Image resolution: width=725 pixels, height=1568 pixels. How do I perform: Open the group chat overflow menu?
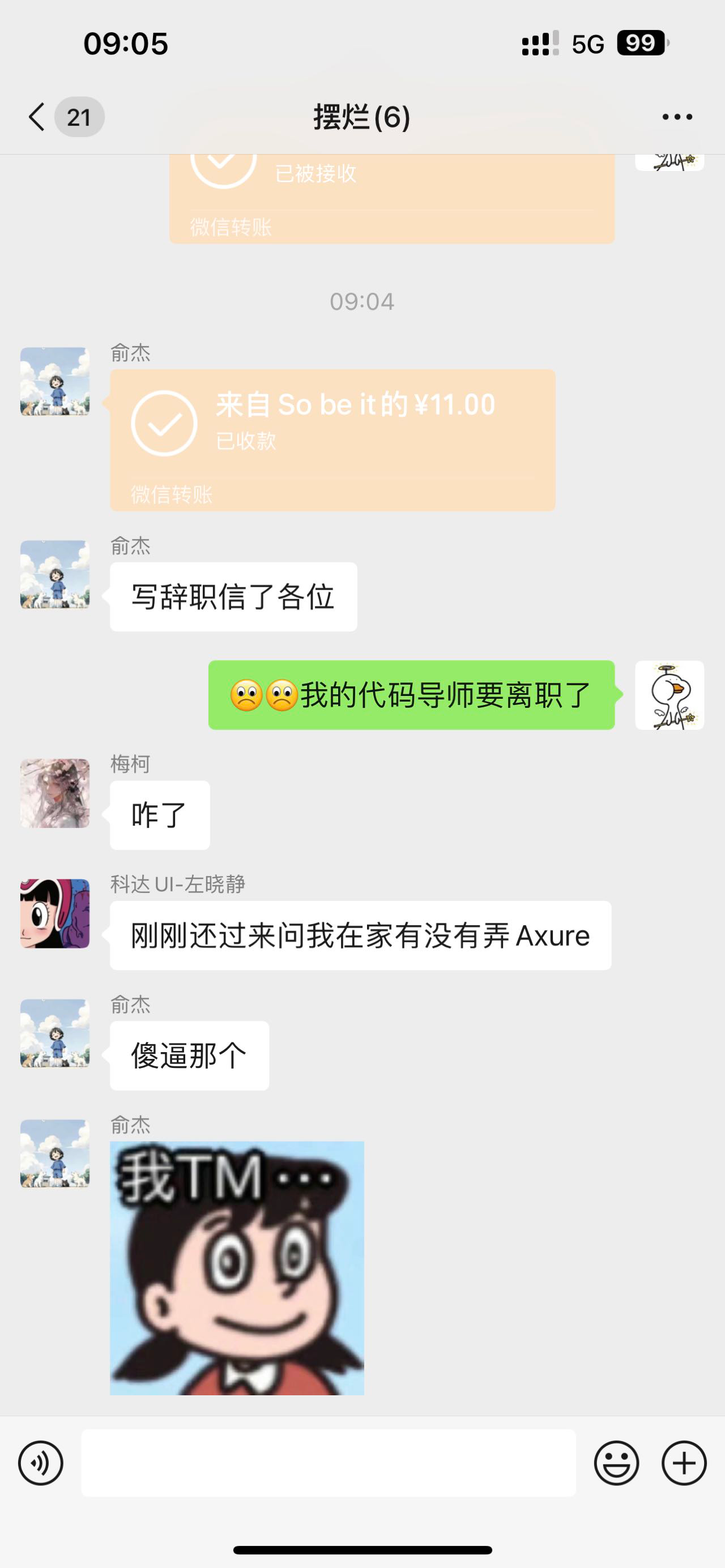click(x=677, y=116)
